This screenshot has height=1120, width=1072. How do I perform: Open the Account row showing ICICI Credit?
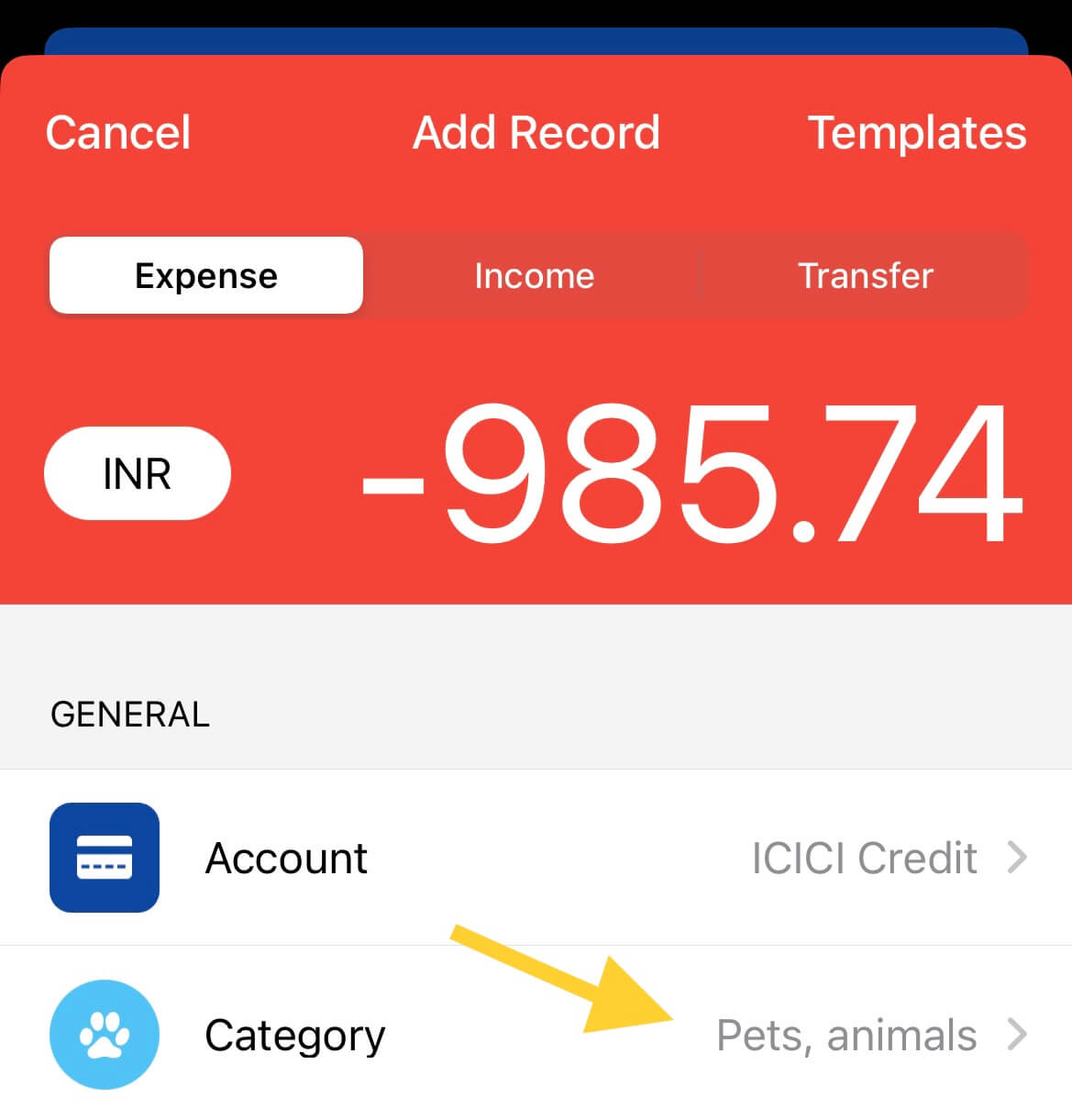[536, 858]
